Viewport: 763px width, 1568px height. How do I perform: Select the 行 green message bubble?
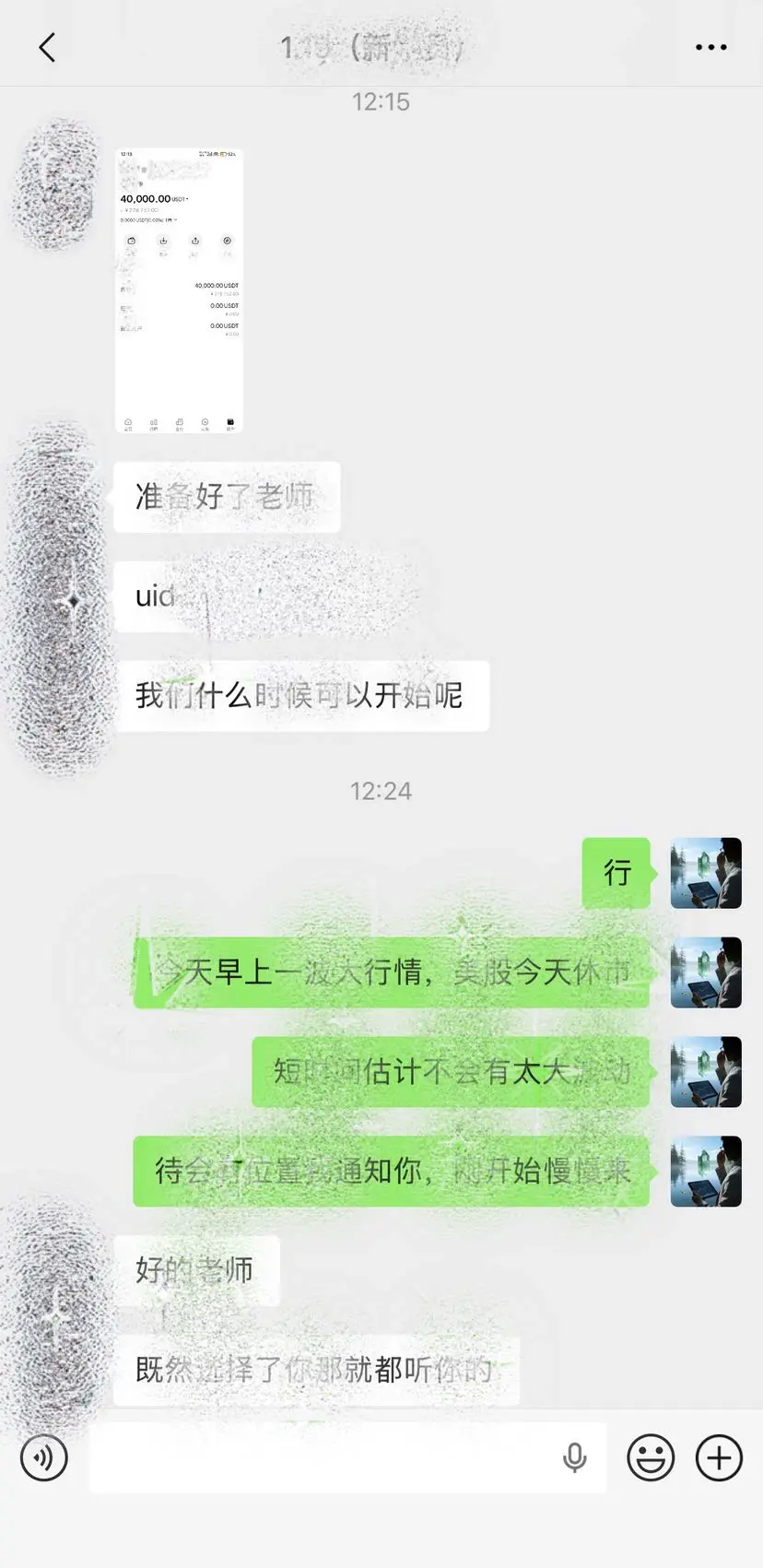pyautogui.click(x=616, y=873)
